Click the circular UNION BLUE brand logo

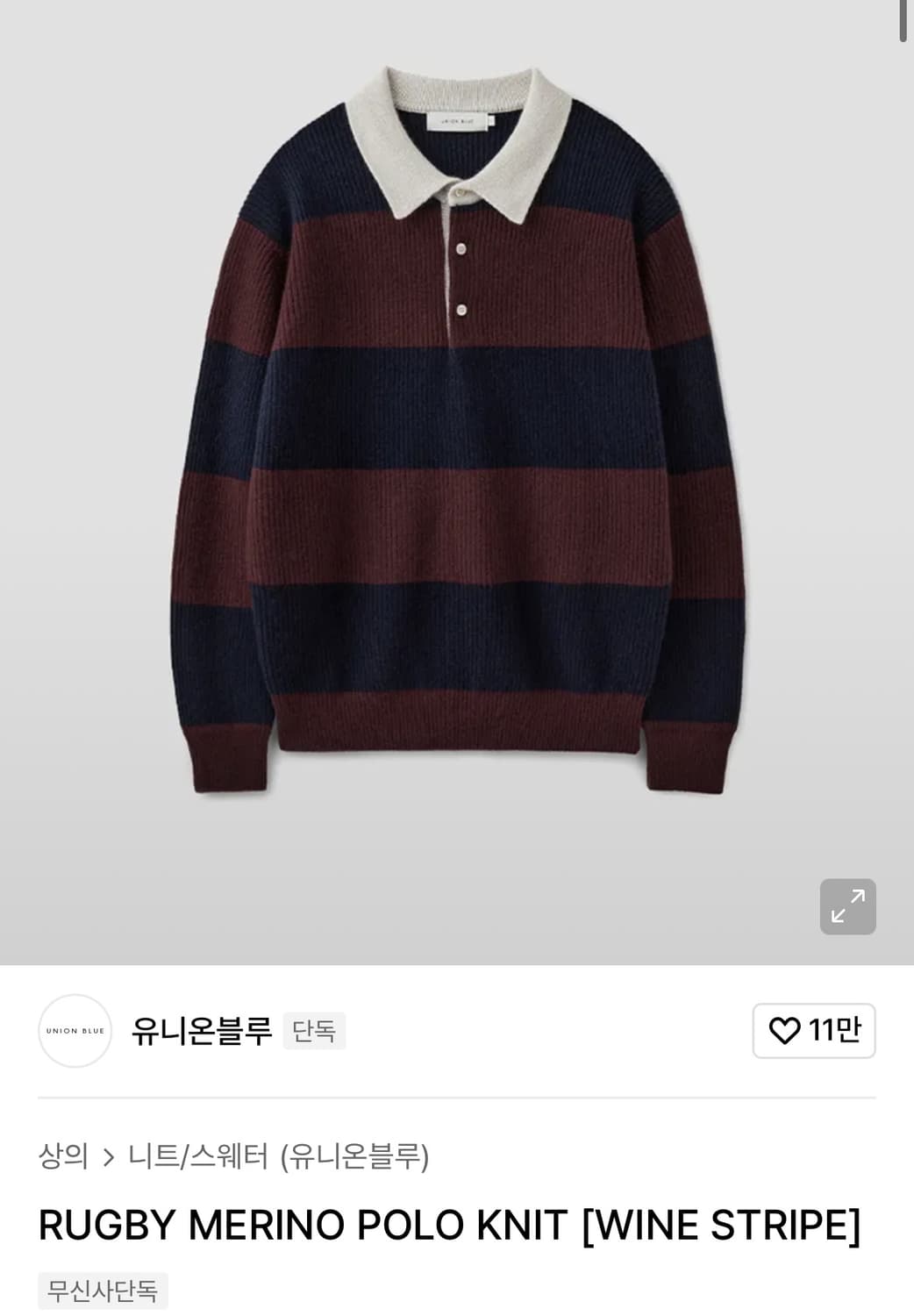[75, 1032]
